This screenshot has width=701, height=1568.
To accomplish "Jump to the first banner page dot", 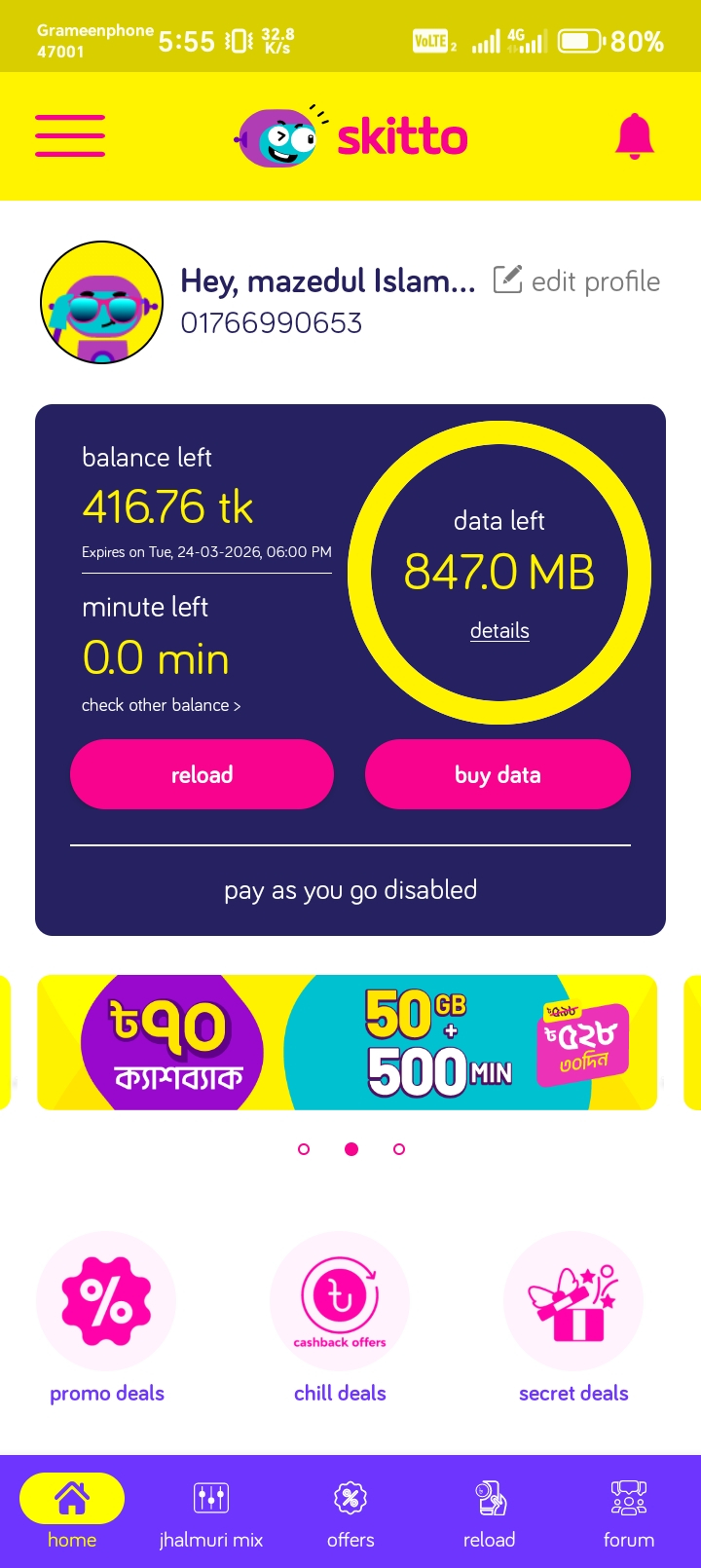I will (x=304, y=1149).
